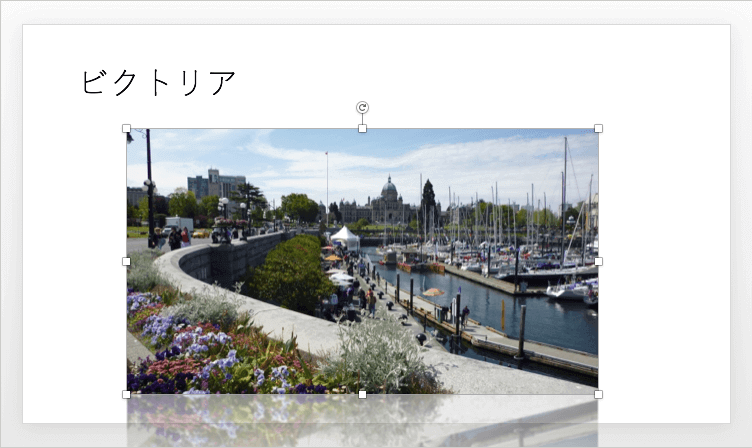Tap the bottom-right corner resize handle
The image size is (752, 448).
pos(598,394)
